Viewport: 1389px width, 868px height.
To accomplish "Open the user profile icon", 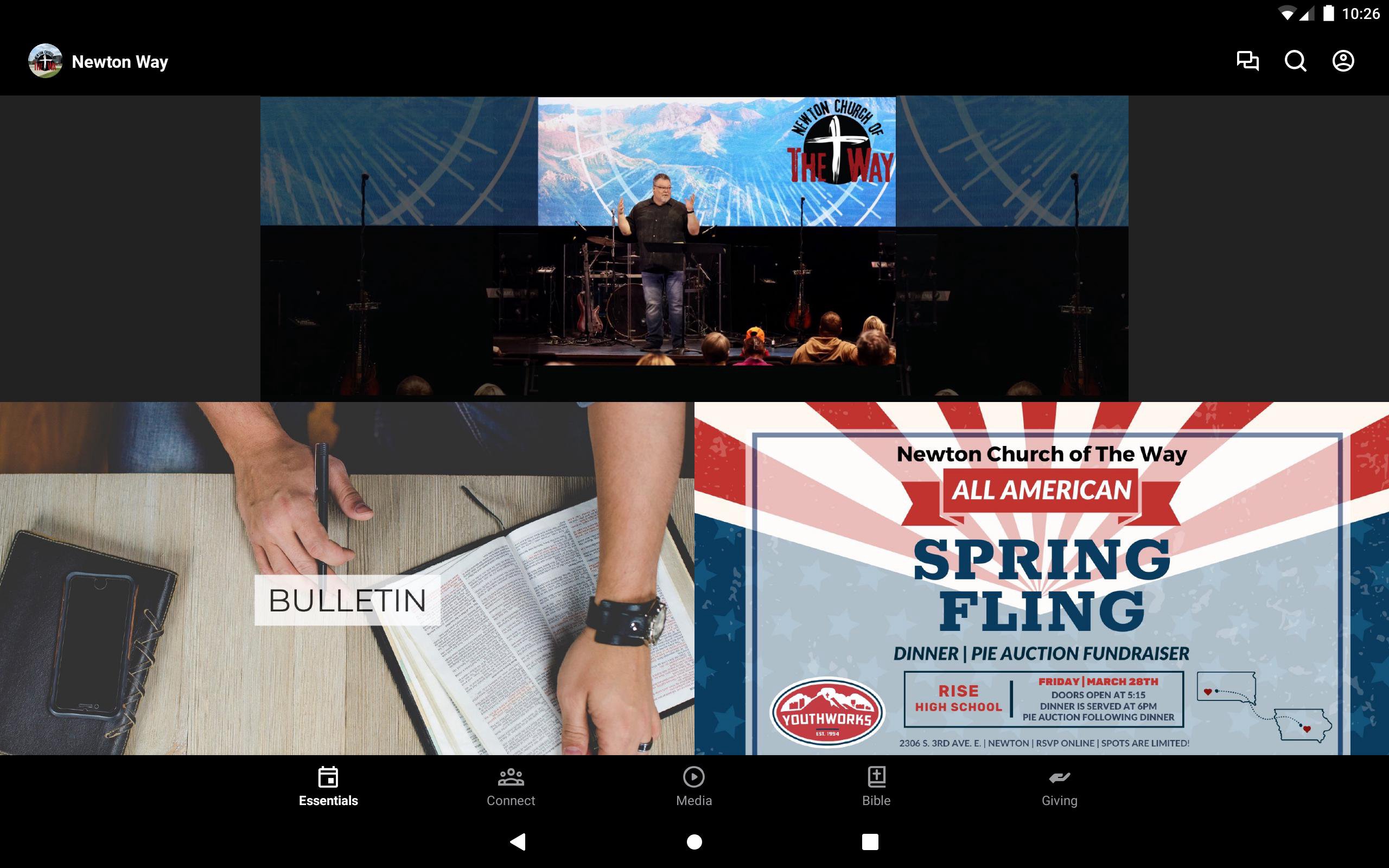I will coord(1342,61).
